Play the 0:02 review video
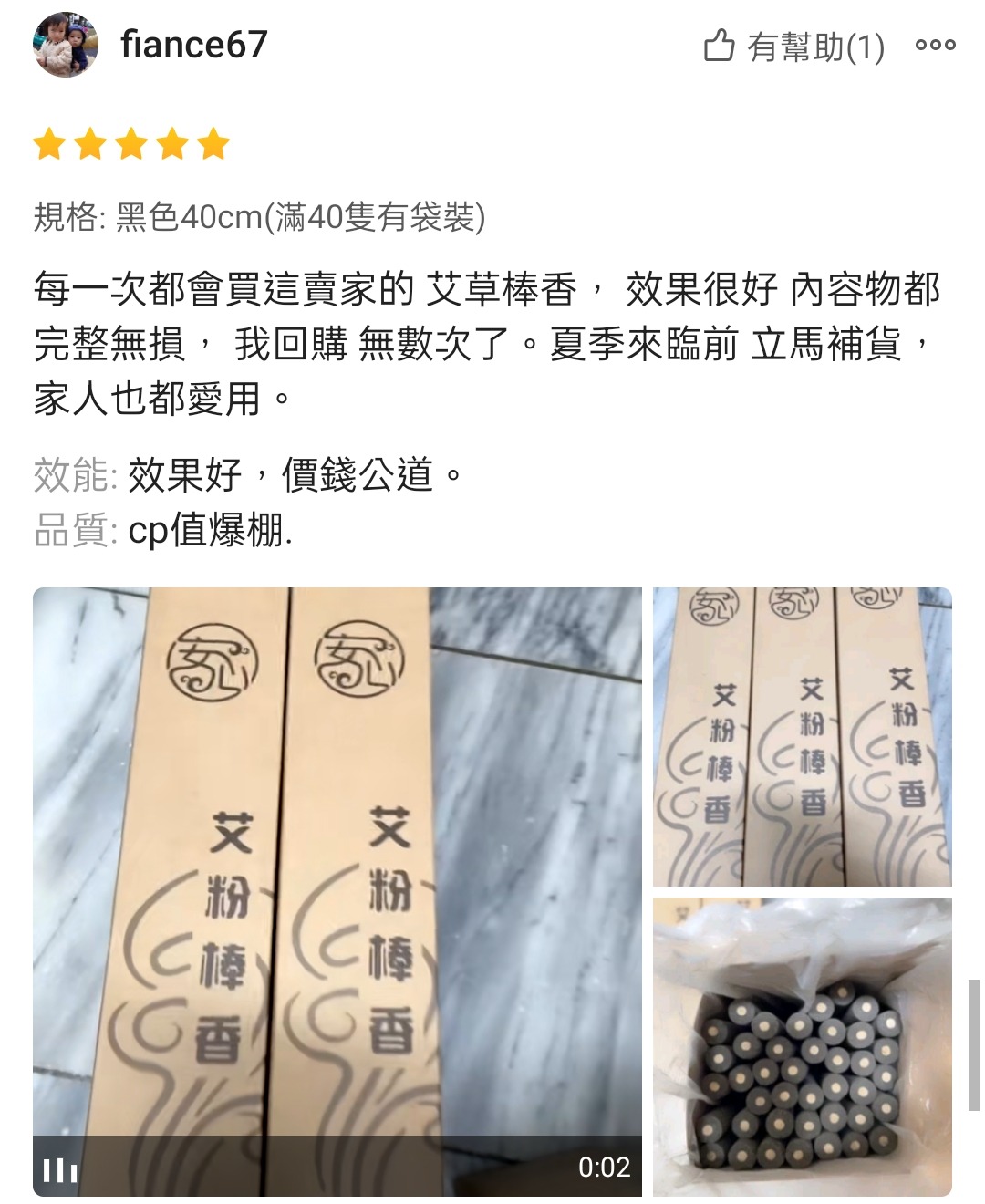Screen dimensions: 985x1204 pos(337,891)
